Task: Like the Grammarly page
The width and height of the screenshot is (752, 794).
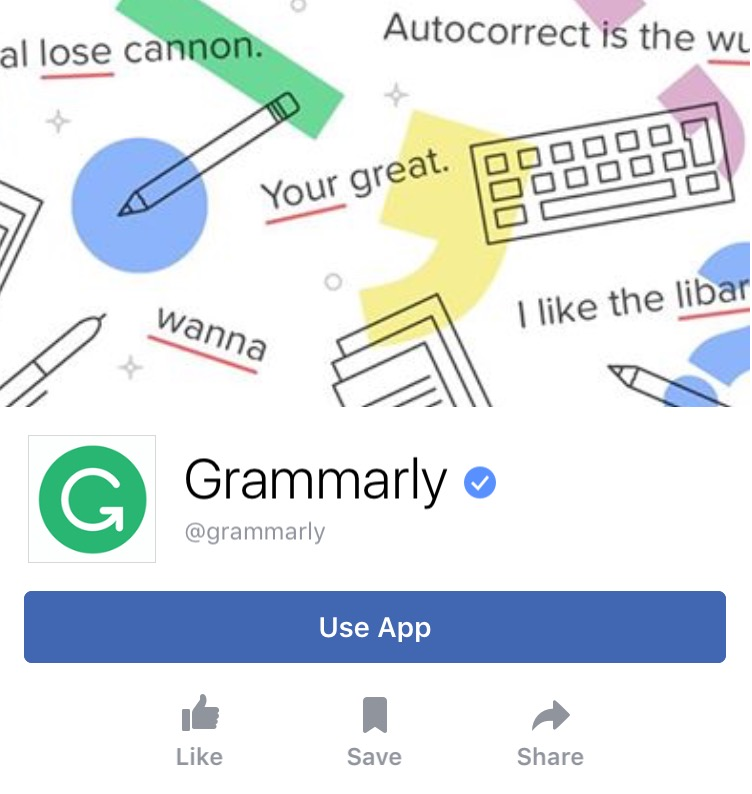Action: tap(199, 731)
